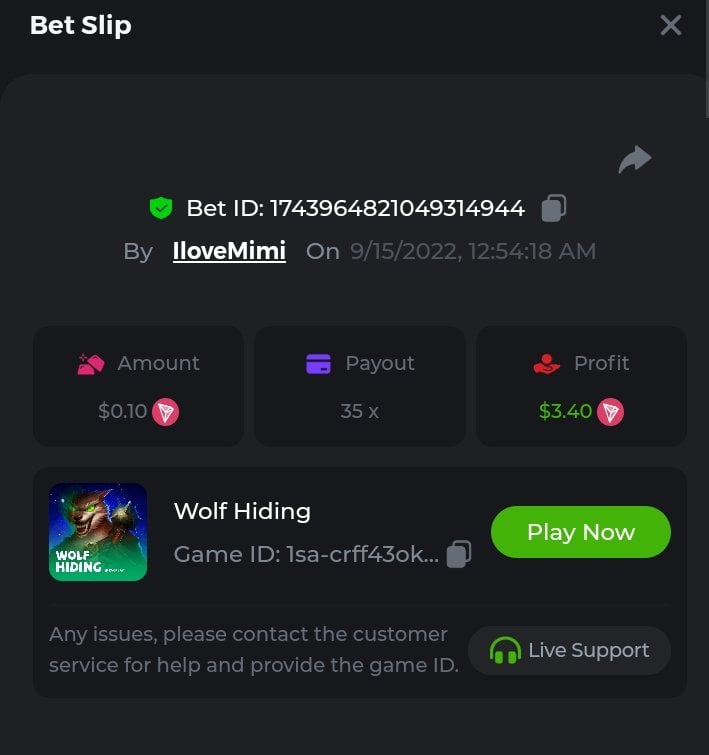The height and width of the screenshot is (755, 709).
Task: Contact Live Support
Action: click(569, 651)
